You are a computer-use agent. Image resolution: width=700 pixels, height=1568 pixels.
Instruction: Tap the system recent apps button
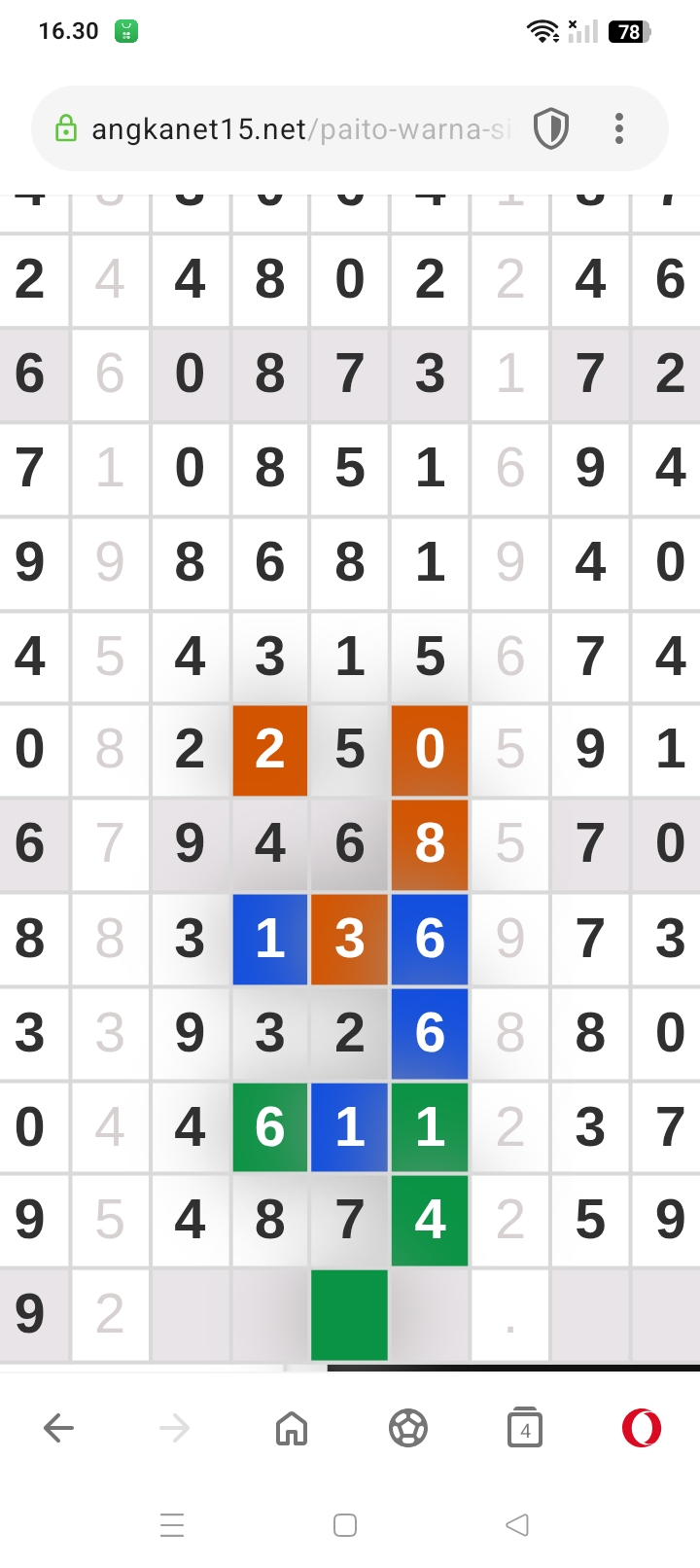click(172, 1524)
